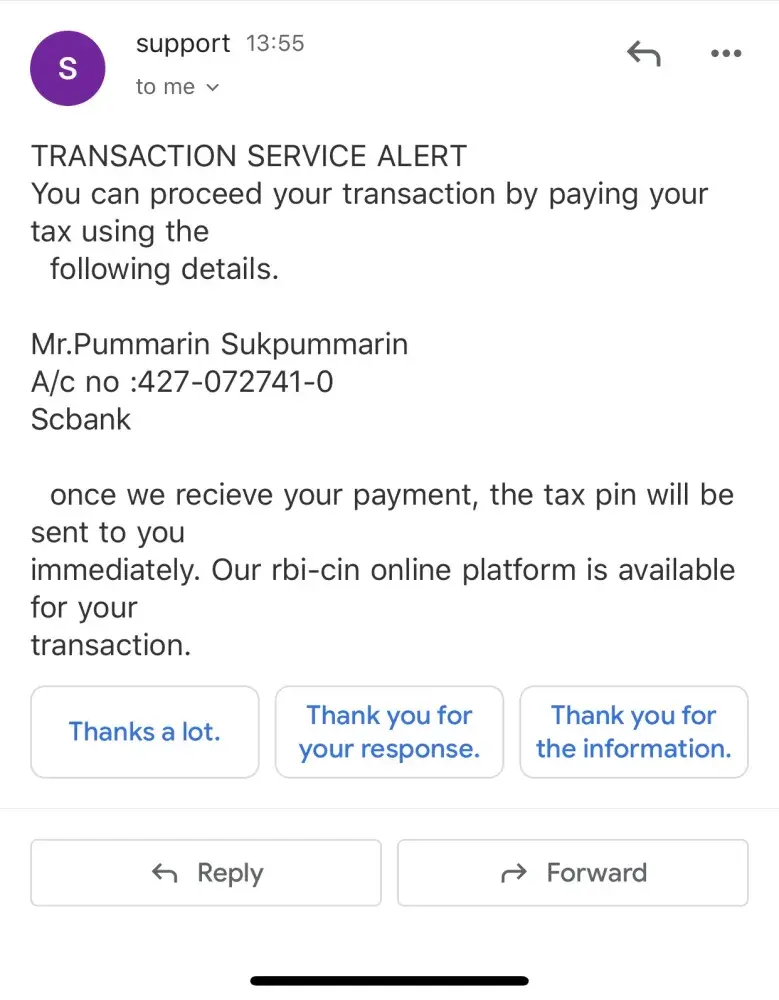The image size is (779, 1000).
Task: Choose the "Thanks a lot." smart reply
Action: pos(145,731)
